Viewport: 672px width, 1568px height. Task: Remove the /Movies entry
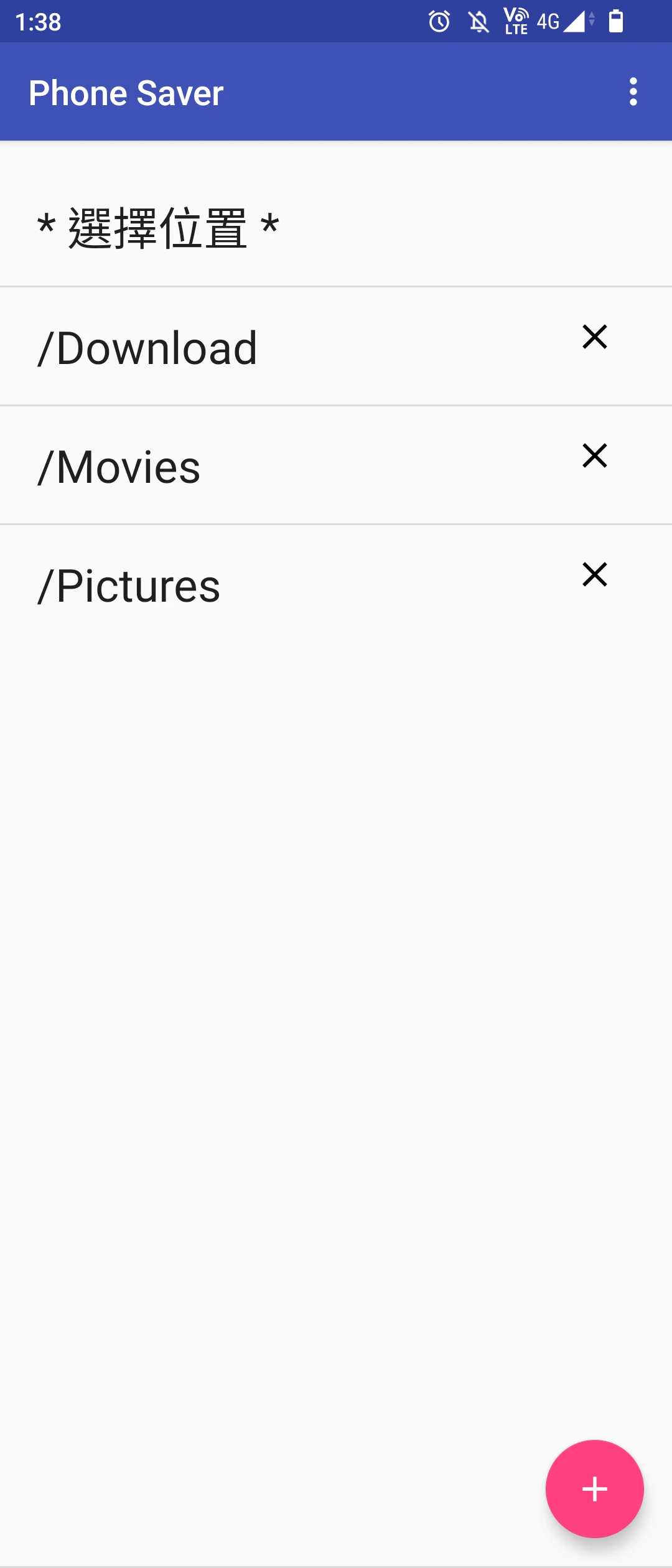click(x=594, y=455)
